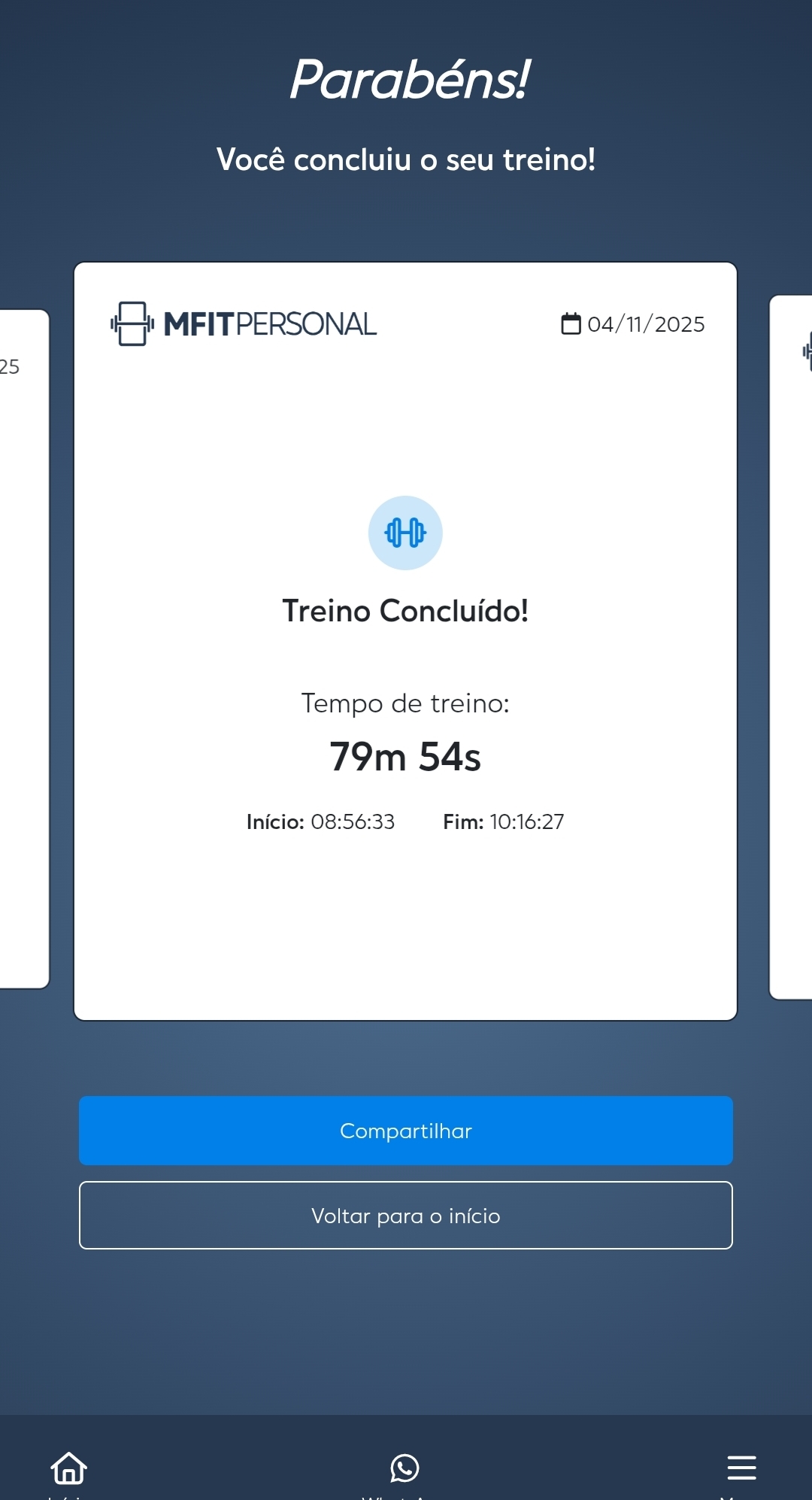The image size is (812, 1500).
Task: Tap the Compartilhar button
Action: tap(406, 1131)
